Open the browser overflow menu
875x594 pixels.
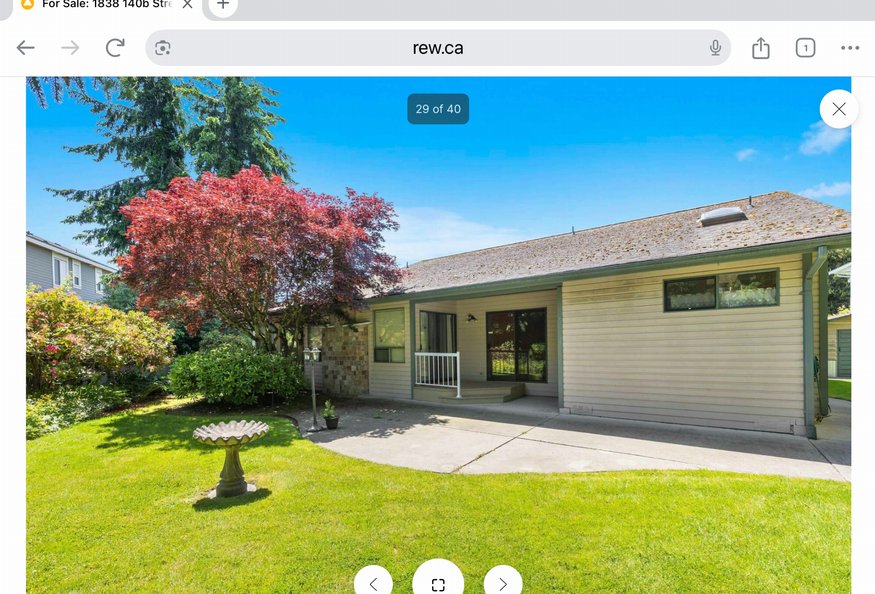point(850,48)
